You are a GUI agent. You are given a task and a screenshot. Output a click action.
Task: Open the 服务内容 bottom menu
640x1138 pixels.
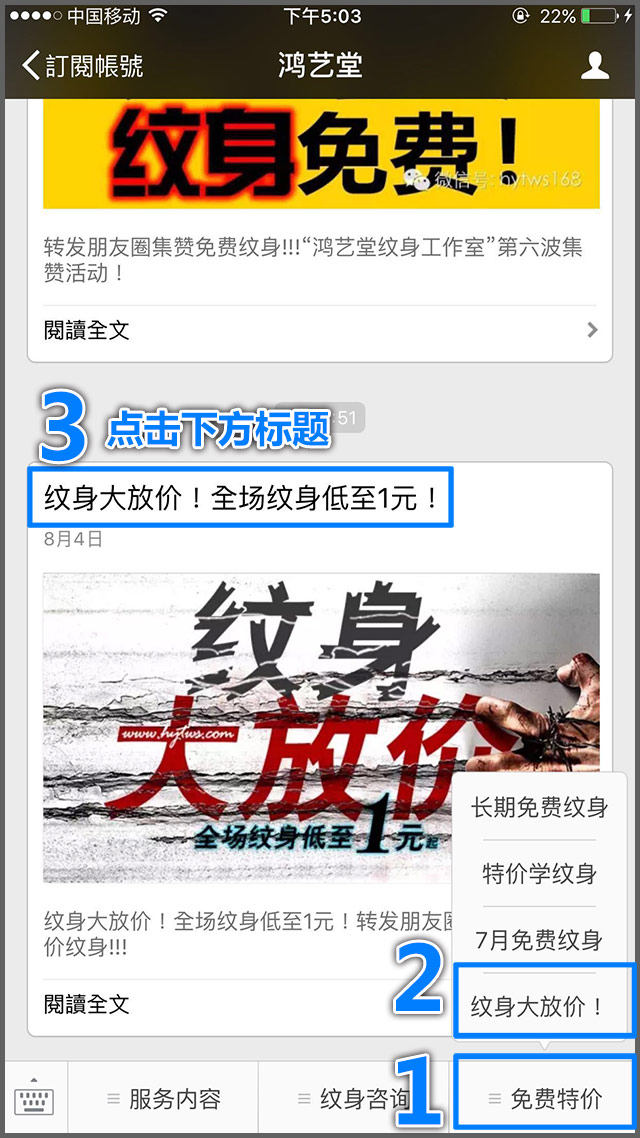164,1099
